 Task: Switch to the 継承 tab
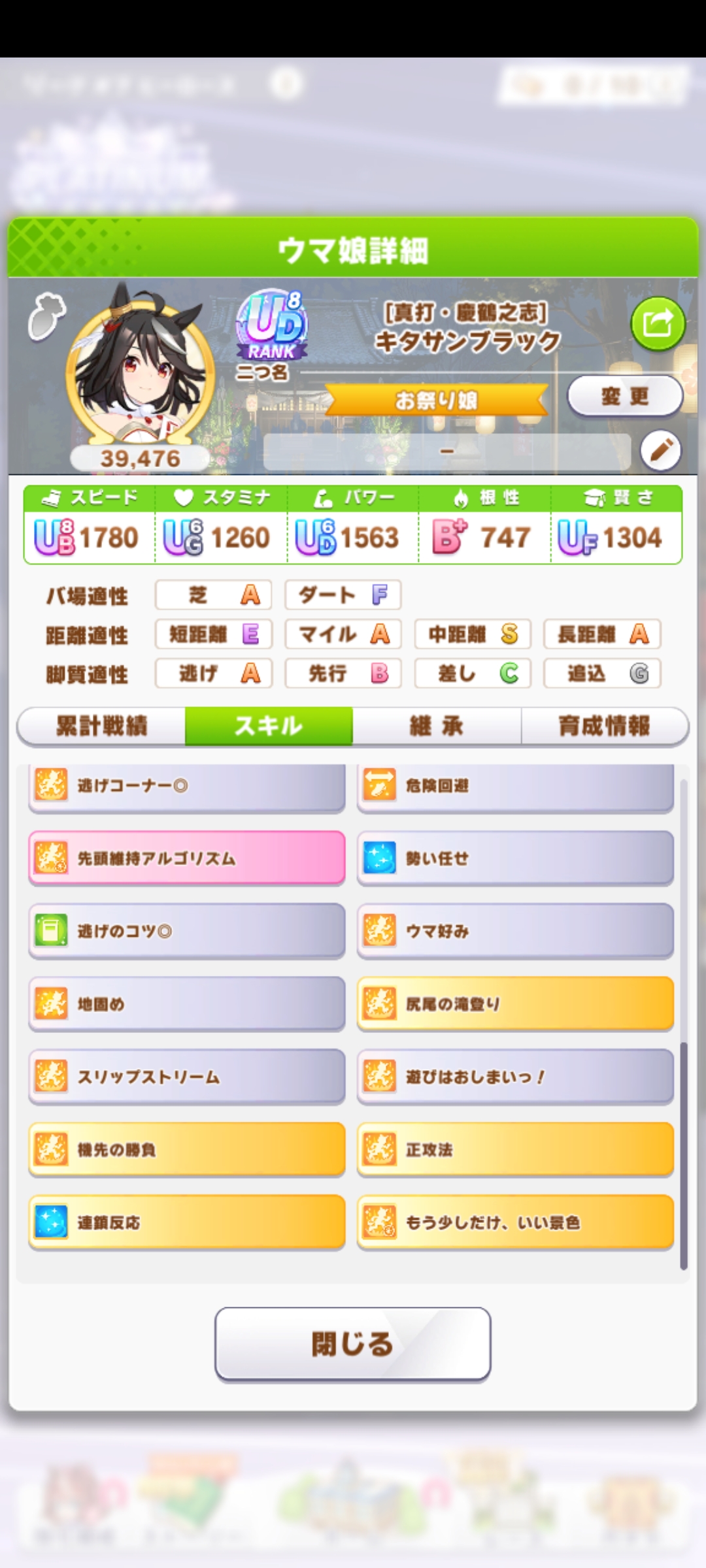pos(437,726)
